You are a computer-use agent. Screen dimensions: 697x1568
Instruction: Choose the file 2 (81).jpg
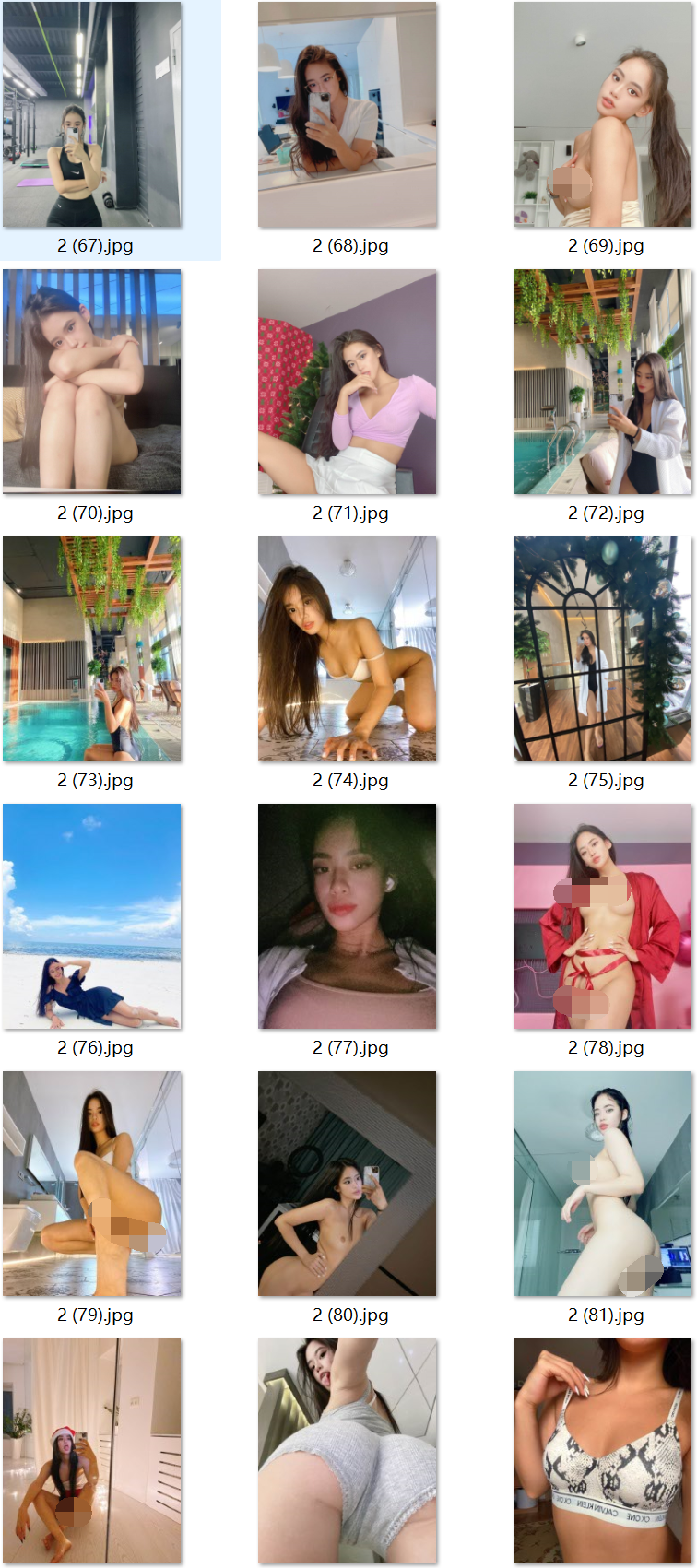coord(602,1184)
